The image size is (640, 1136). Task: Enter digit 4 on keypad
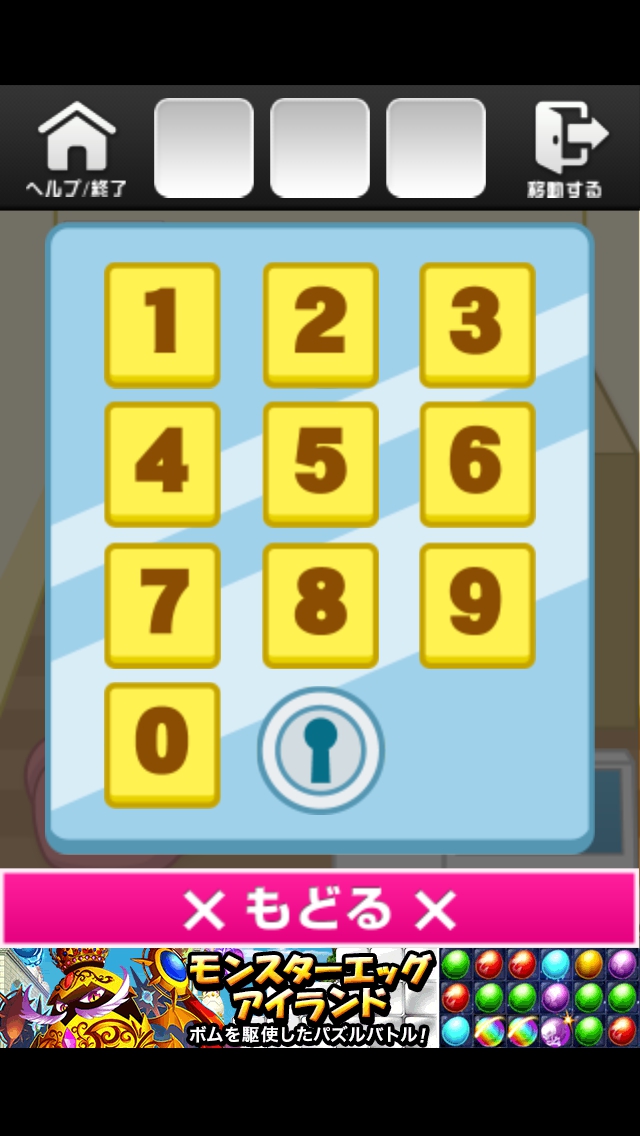(x=162, y=464)
